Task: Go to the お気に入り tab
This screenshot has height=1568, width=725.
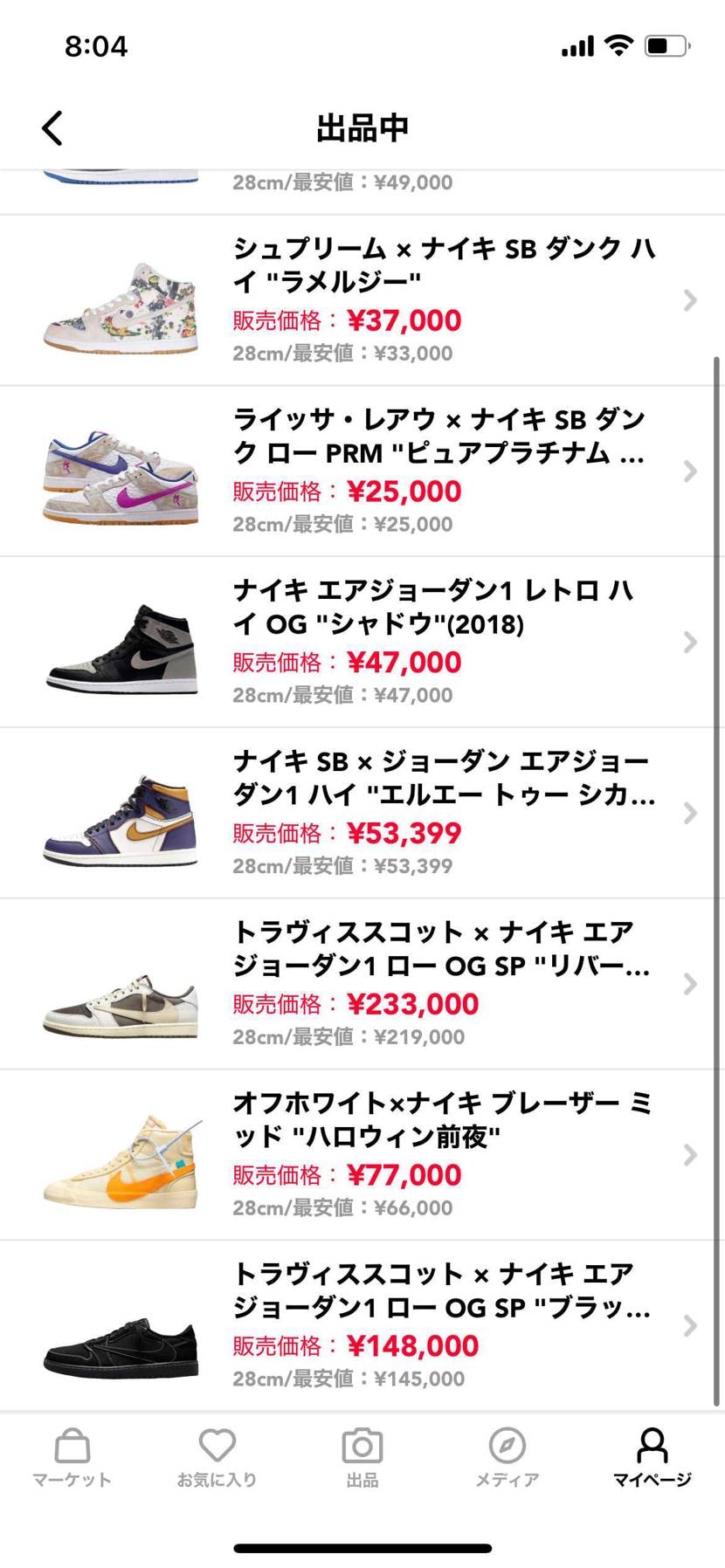Action: [217, 1457]
